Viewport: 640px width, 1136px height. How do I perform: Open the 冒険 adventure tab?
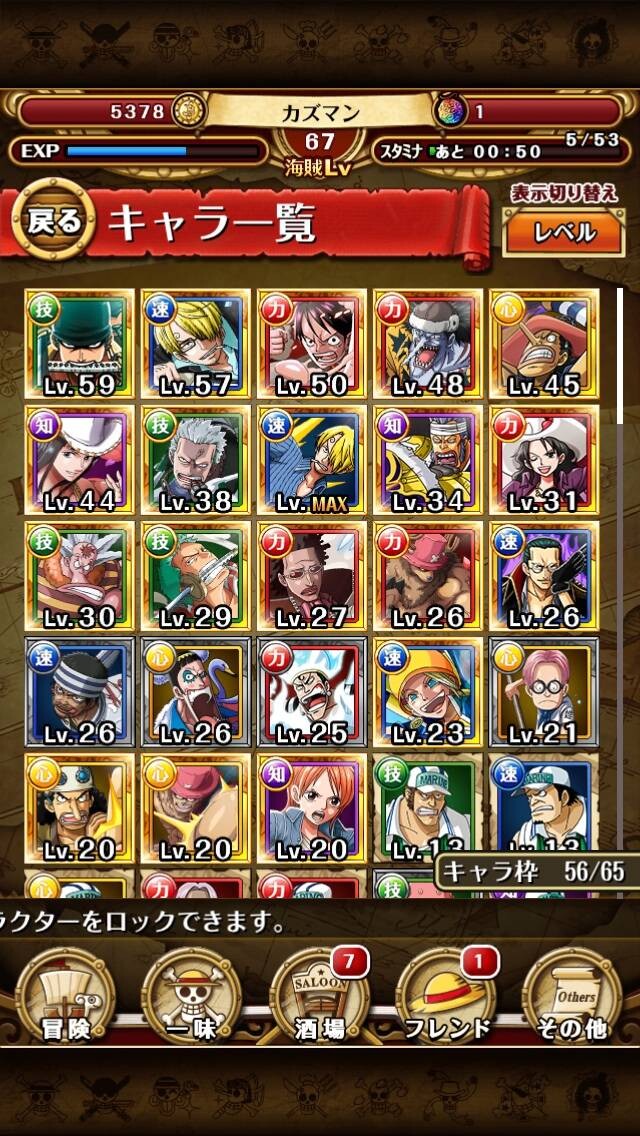click(x=65, y=995)
